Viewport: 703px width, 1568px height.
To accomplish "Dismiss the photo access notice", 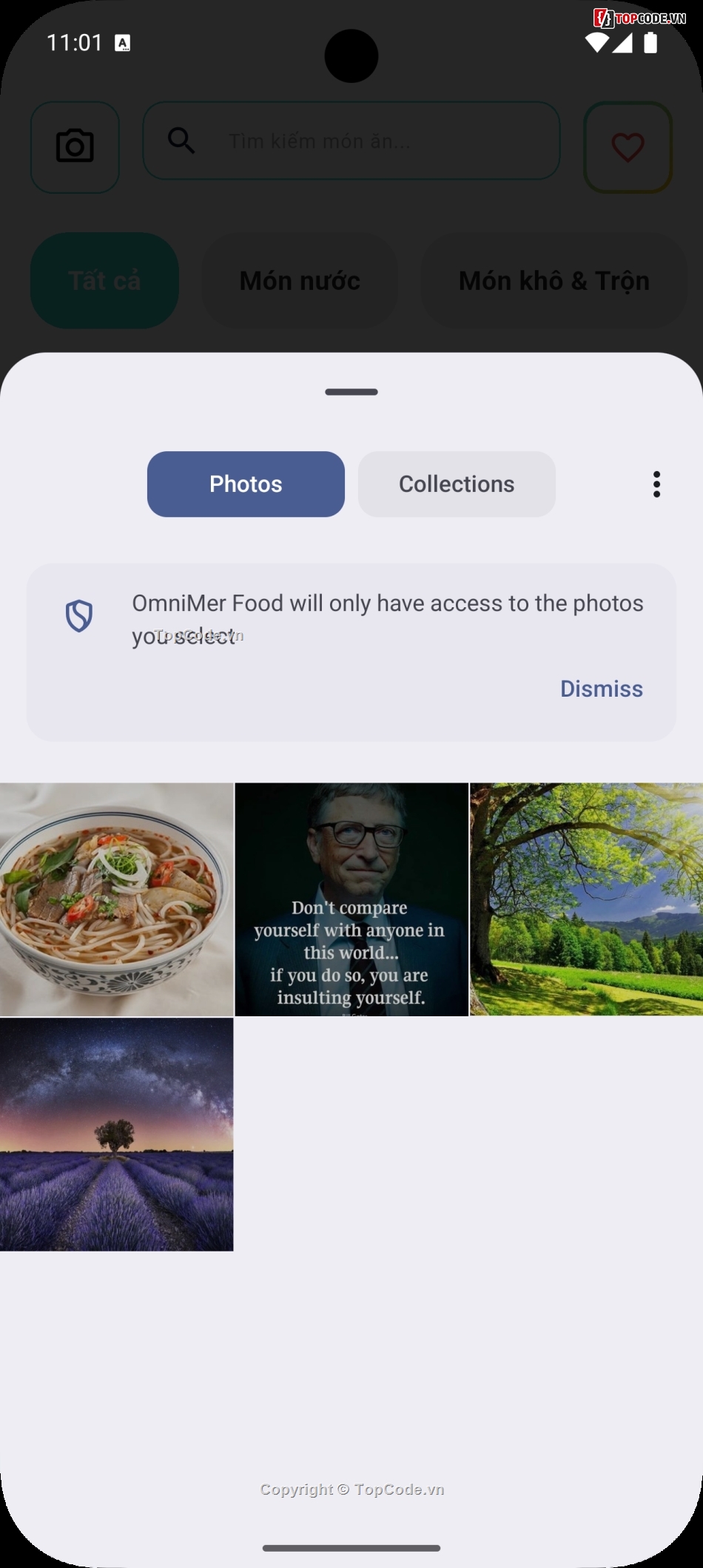I will pyautogui.click(x=601, y=688).
